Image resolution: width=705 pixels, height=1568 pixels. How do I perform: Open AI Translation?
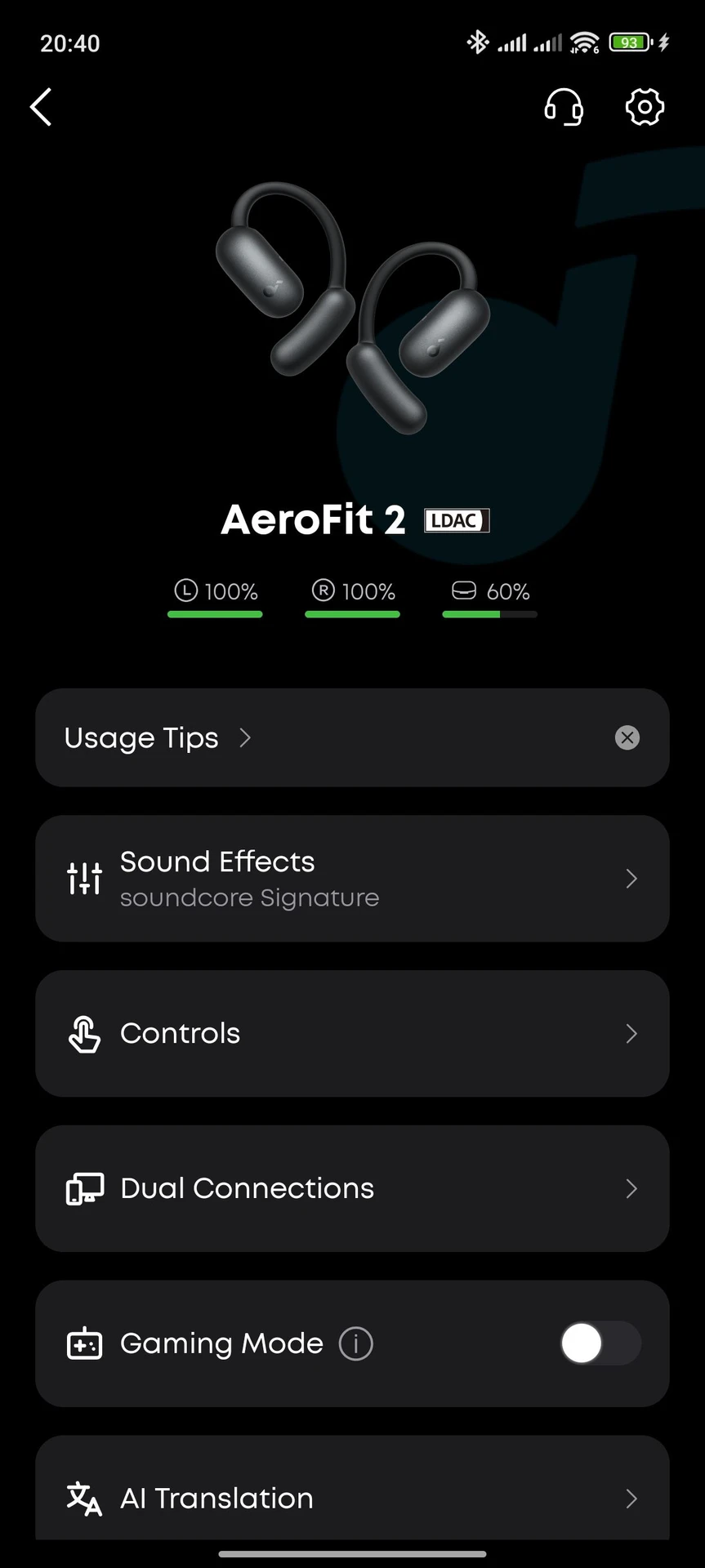pyautogui.click(x=352, y=1498)
